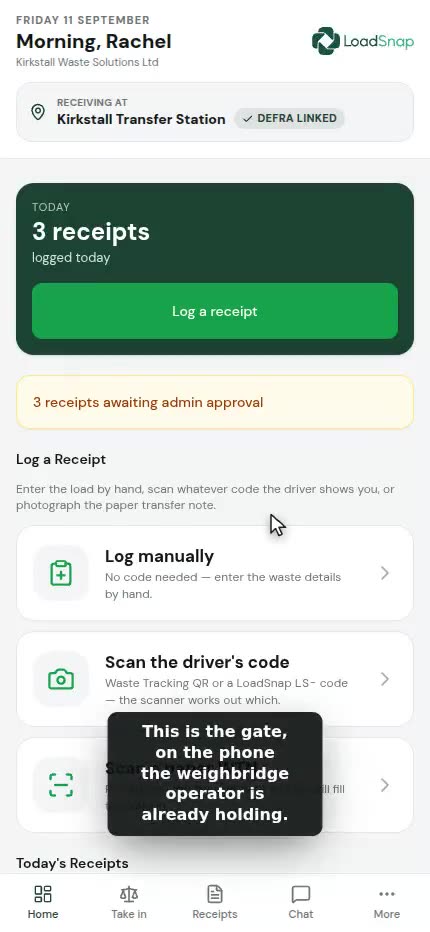This screenshot has height=932, width=430.
Task: Go to the Receipts tab
Action: click(x=215, y=902)
